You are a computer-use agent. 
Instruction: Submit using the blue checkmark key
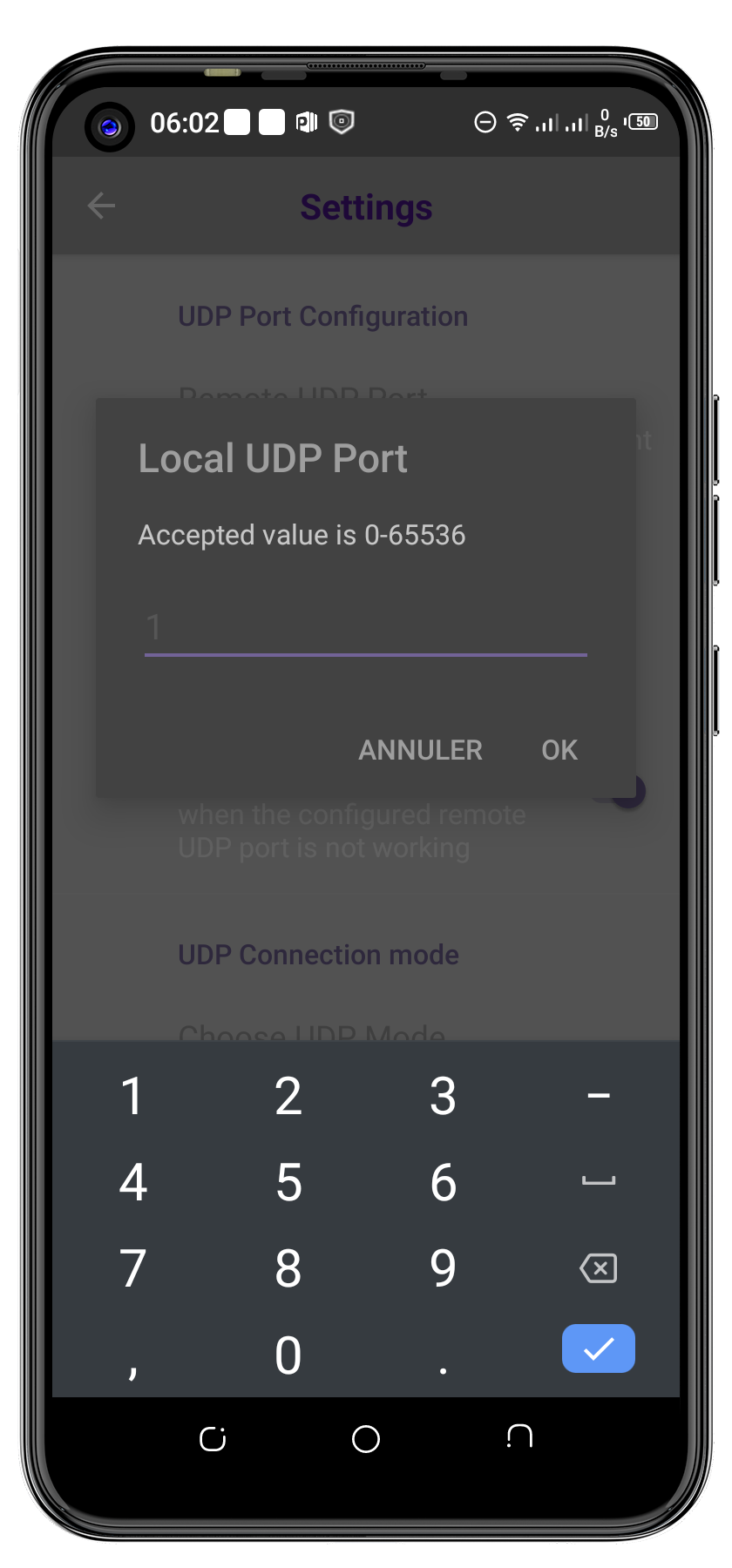tap(599, 1349)
